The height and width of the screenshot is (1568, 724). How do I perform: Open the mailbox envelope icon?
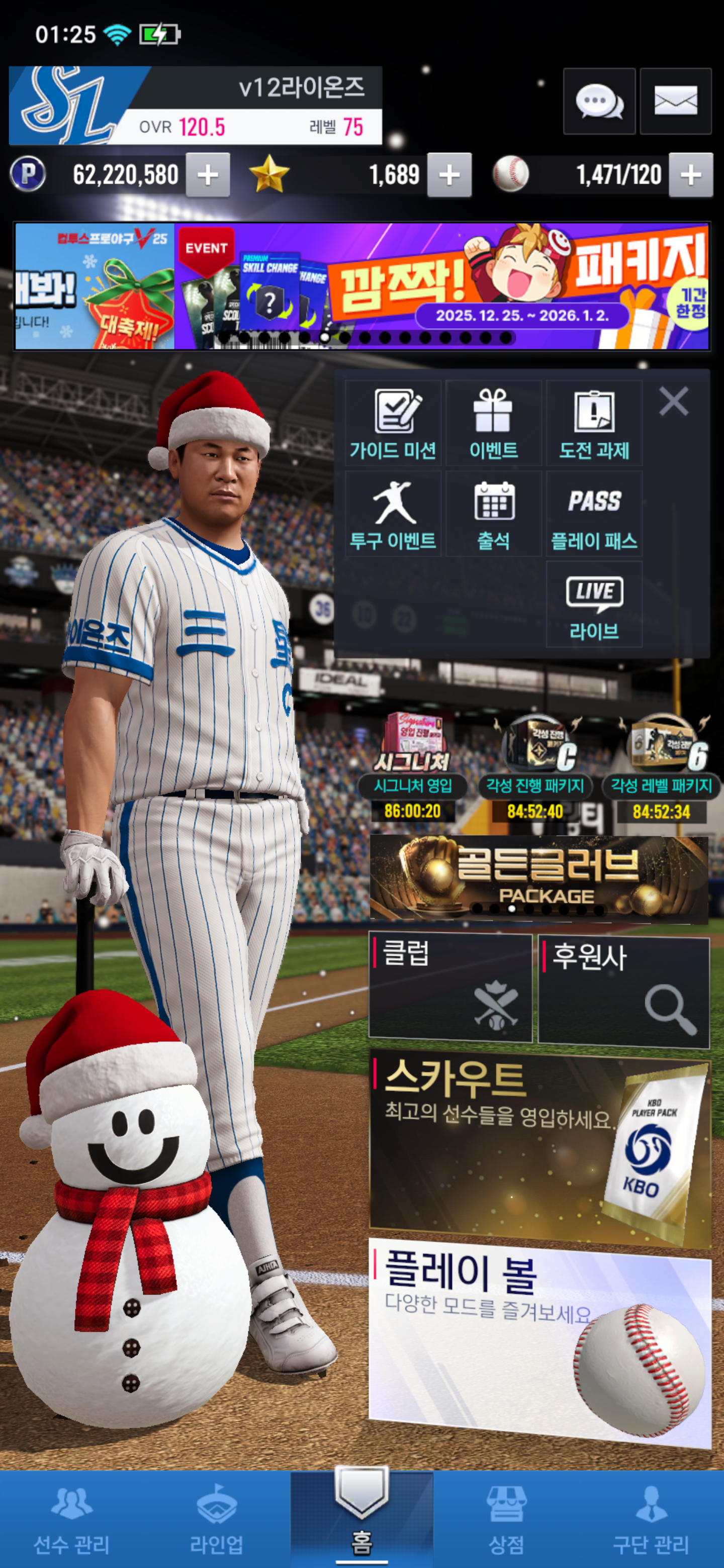(675, 101)
